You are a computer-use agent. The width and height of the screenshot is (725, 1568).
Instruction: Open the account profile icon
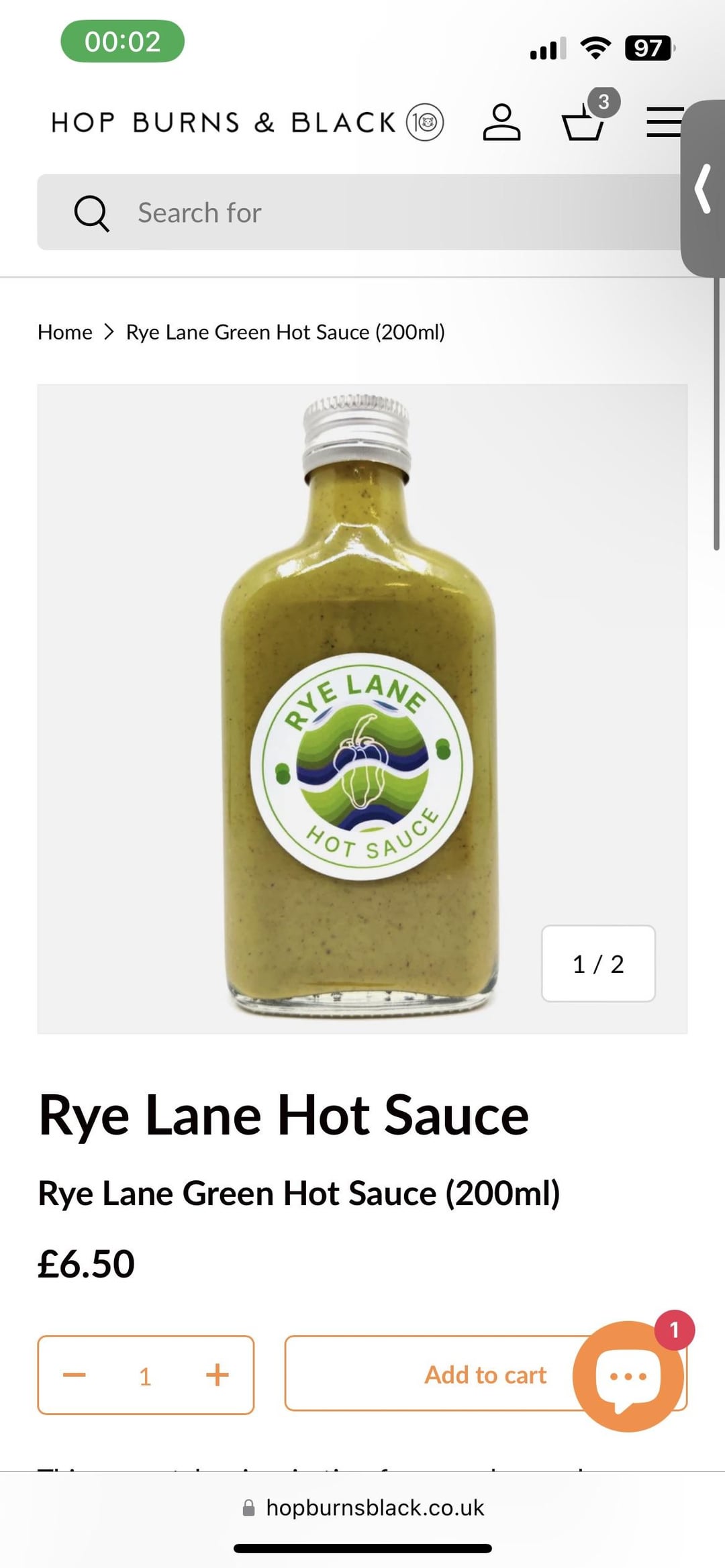click(x=501, y=122)
